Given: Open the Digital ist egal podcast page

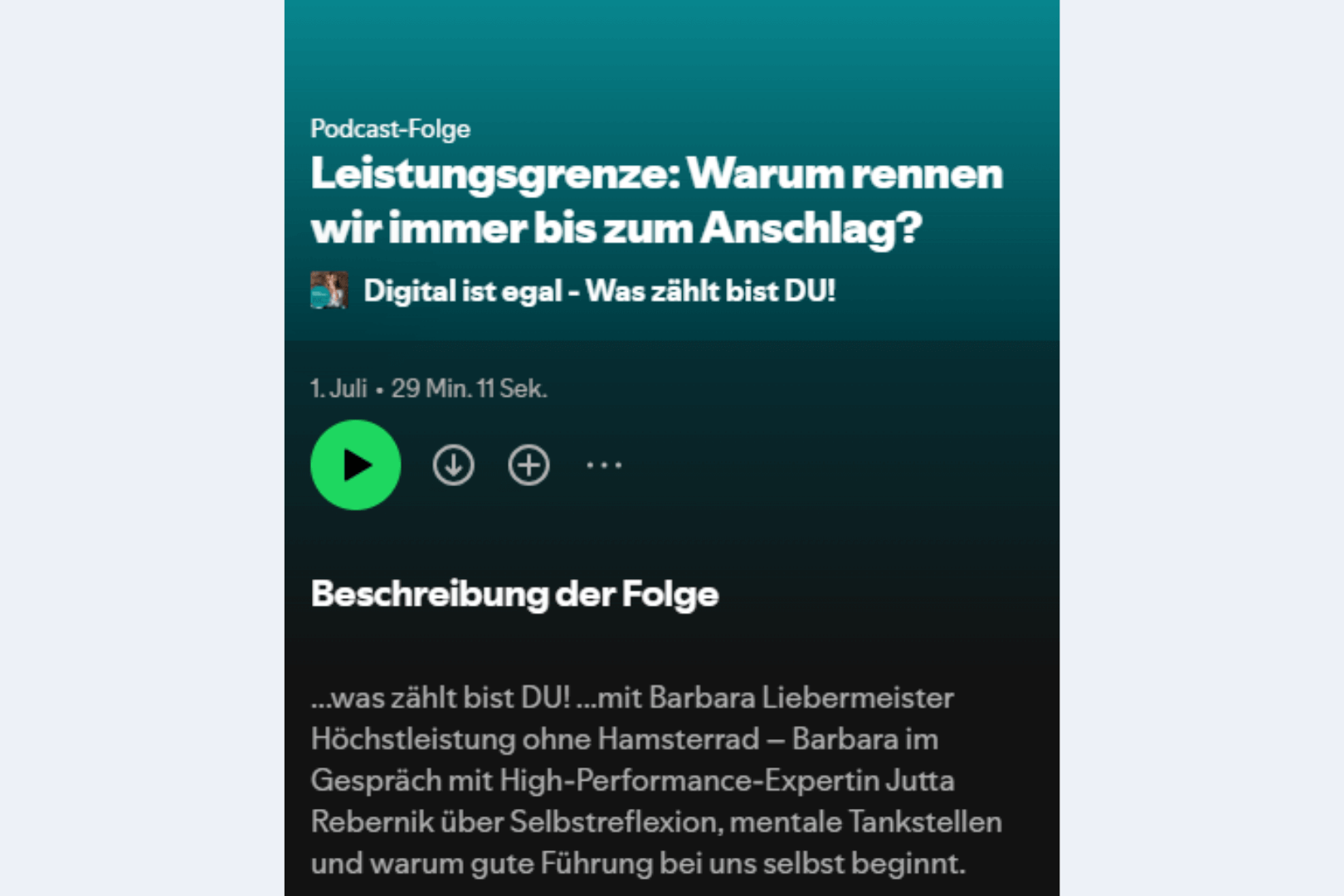Looking at the screenshot, I should (598, 291).
